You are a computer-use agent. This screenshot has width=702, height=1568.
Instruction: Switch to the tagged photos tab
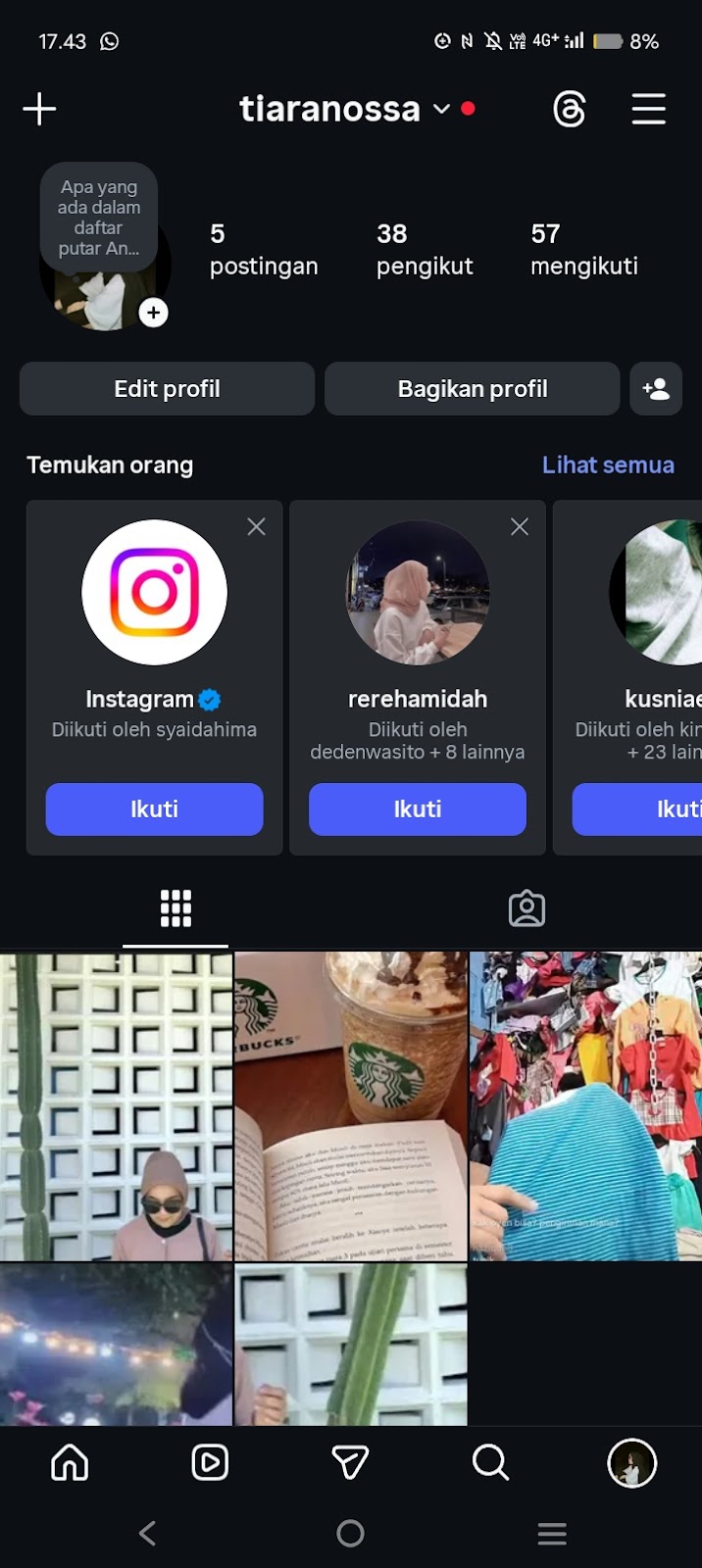click(526, 908)
